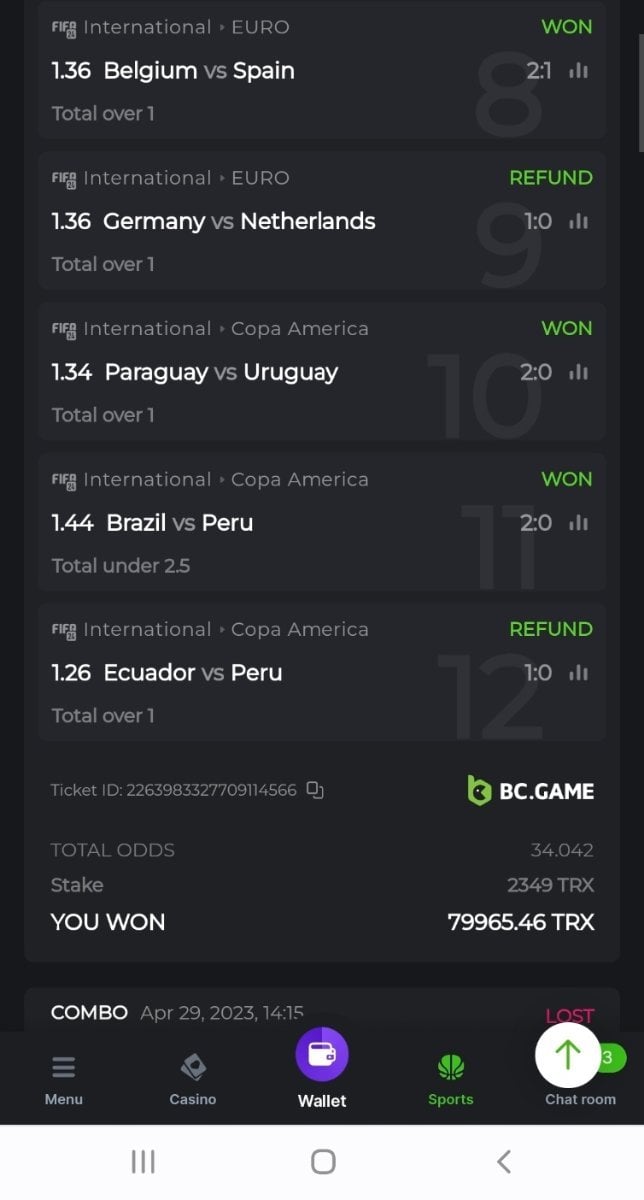Switch to the Sports tab
Image resolution: width=644 pixels, height=1200 pixels.
451,1080
